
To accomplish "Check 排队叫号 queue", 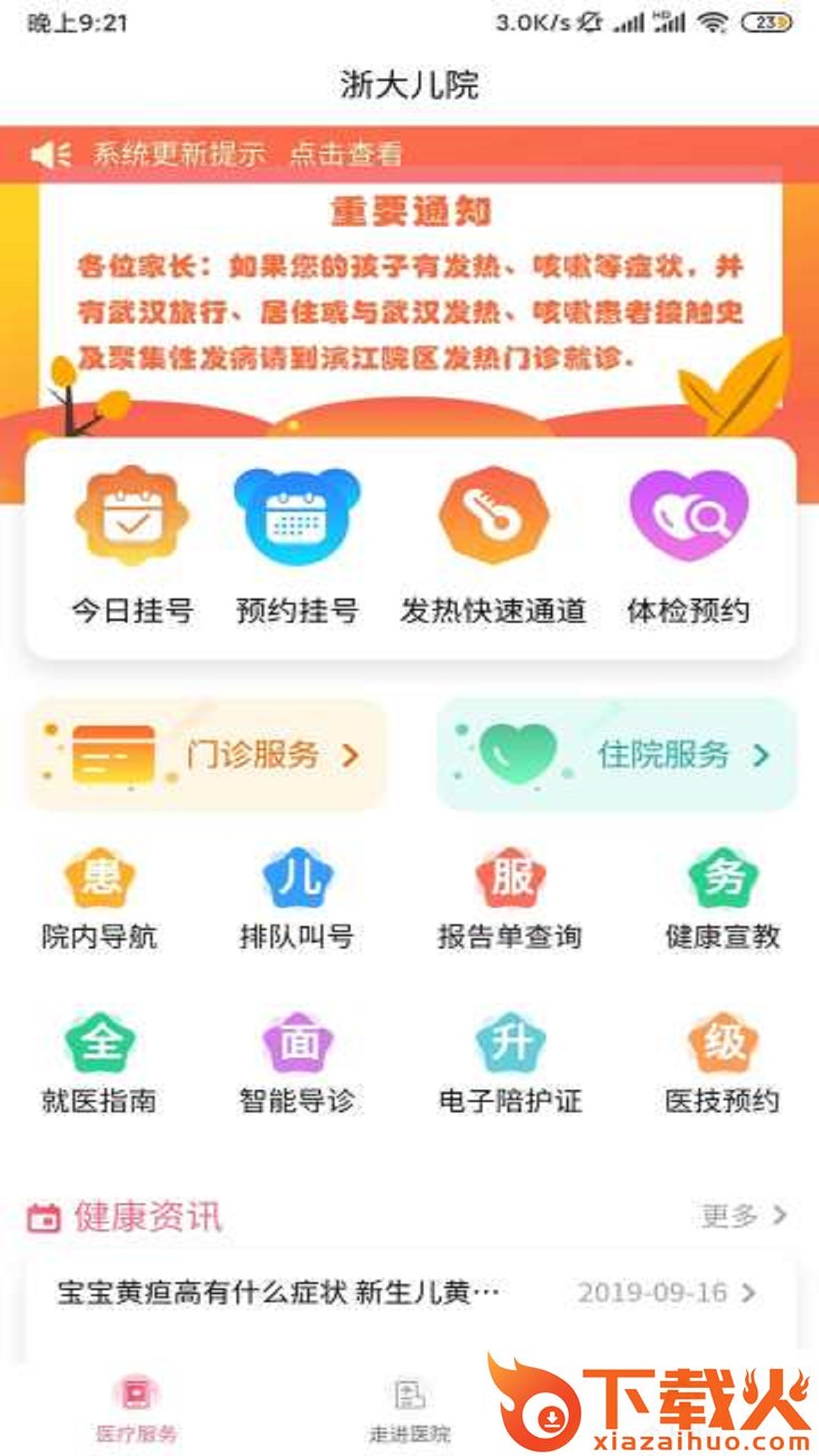I will [x=297, y=899].
